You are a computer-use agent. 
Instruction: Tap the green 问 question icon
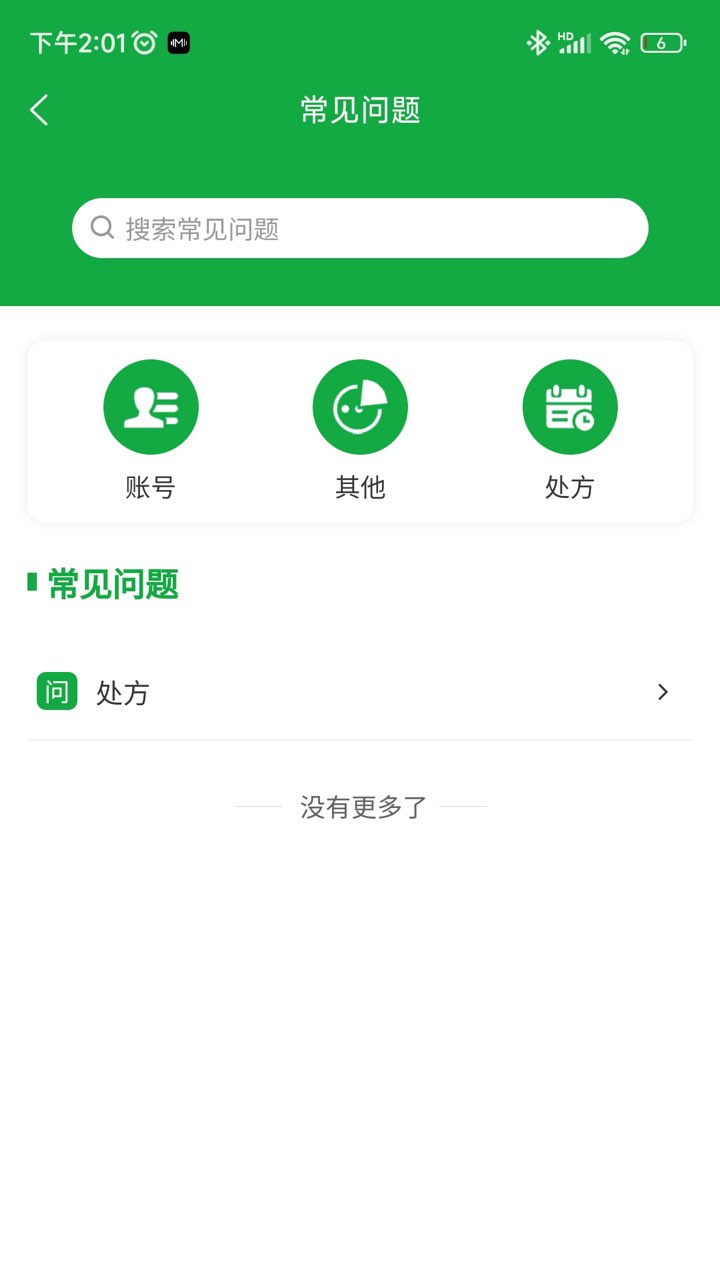[57, 691]
